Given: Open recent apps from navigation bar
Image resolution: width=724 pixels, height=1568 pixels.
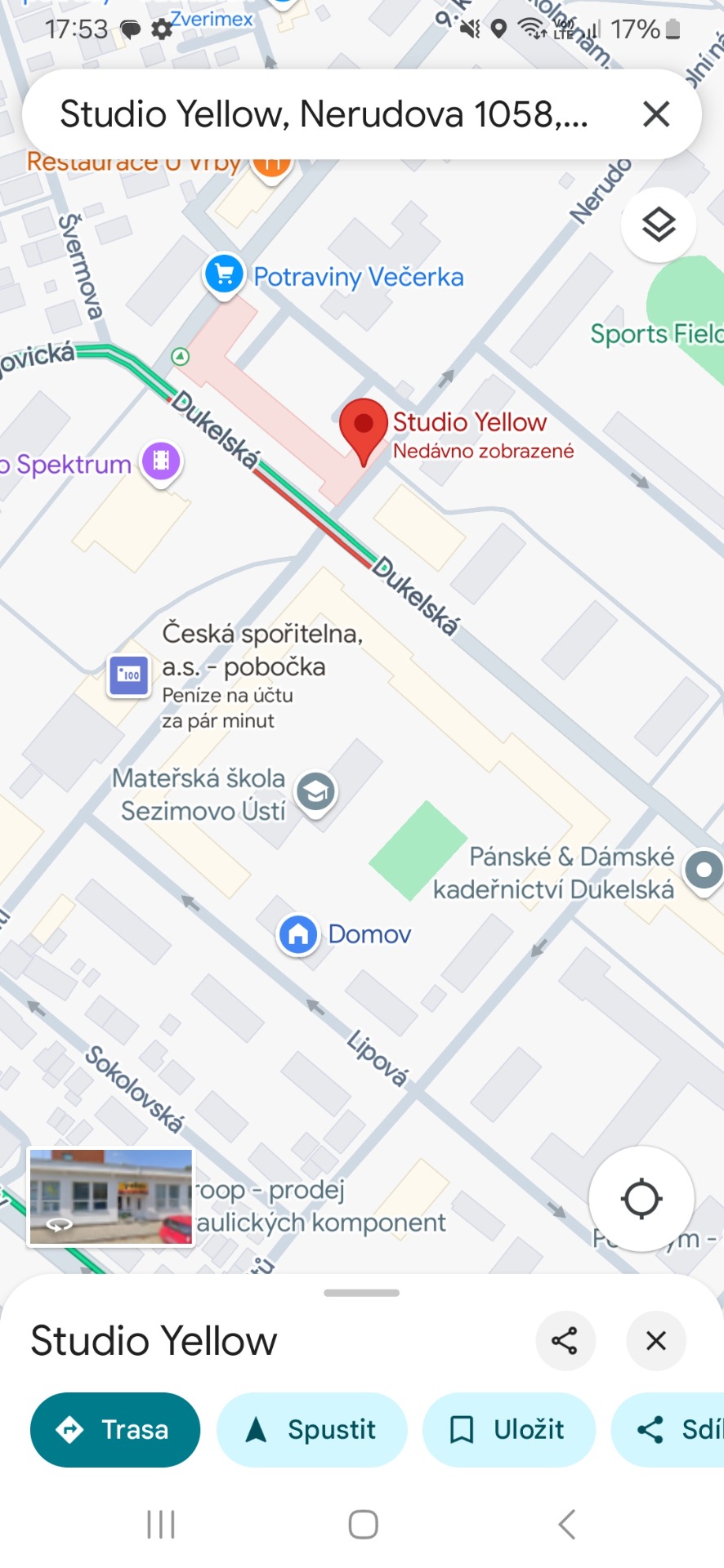Looking at the screenshot, I should coord(161,1524).
